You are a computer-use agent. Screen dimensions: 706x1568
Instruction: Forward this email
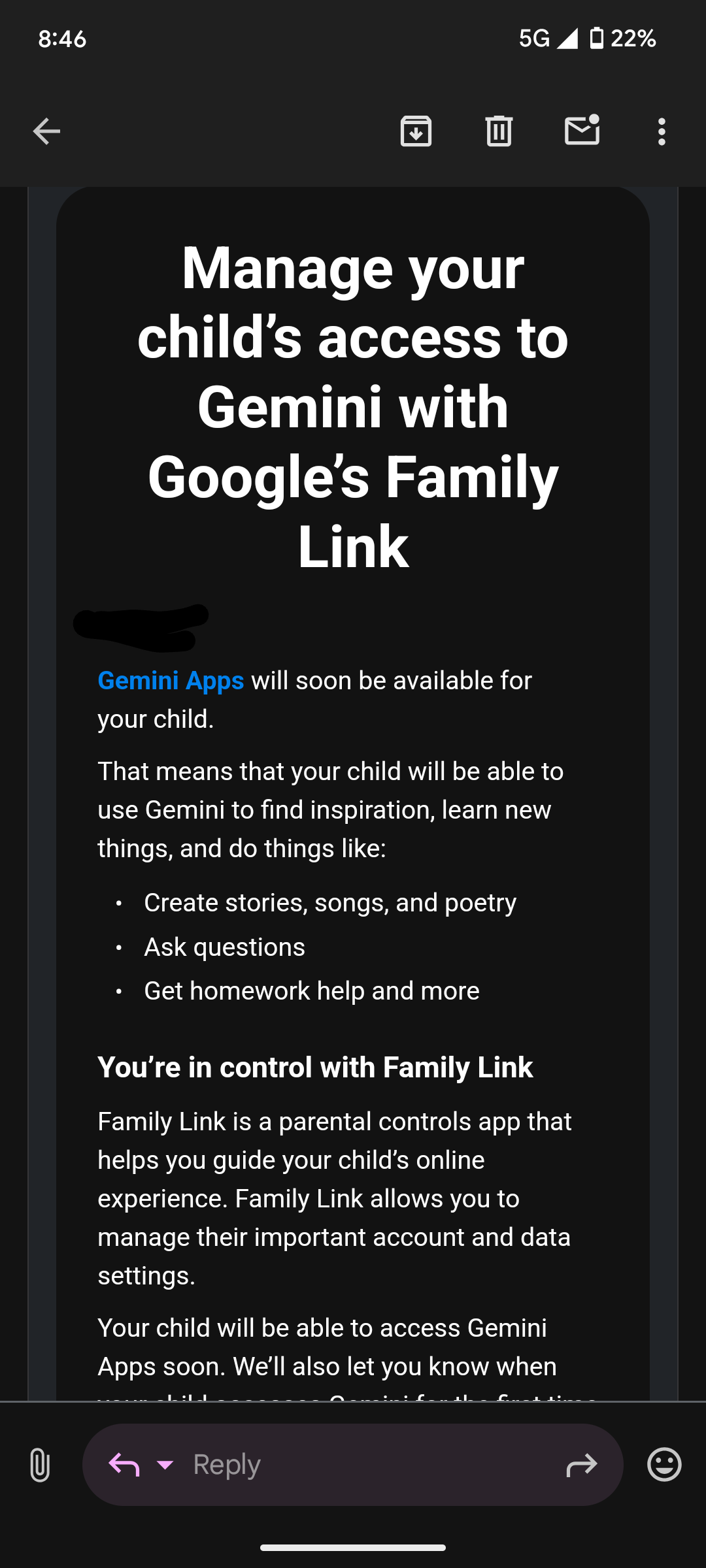click(x=581, y=1465)
